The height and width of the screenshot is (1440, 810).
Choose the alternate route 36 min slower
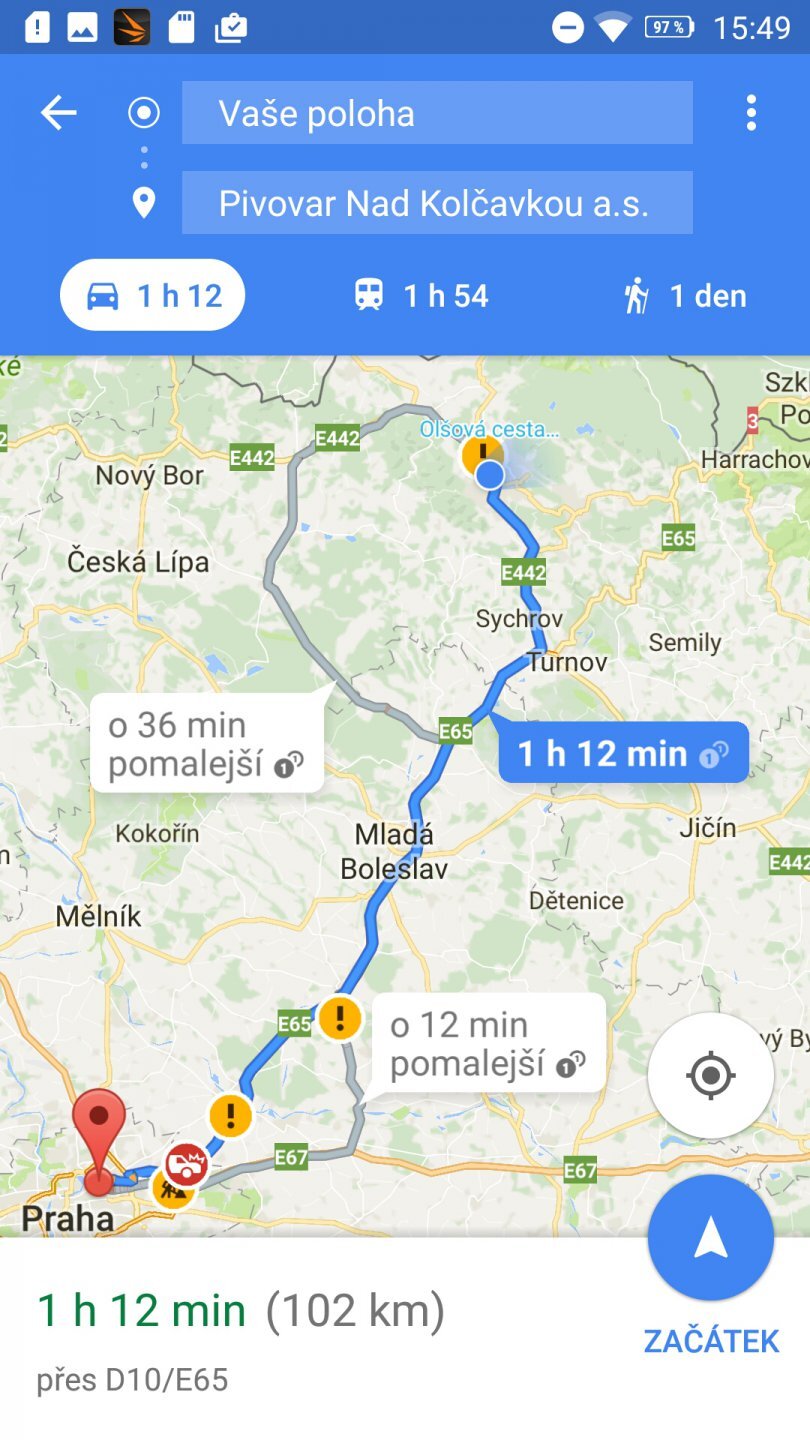206,744
